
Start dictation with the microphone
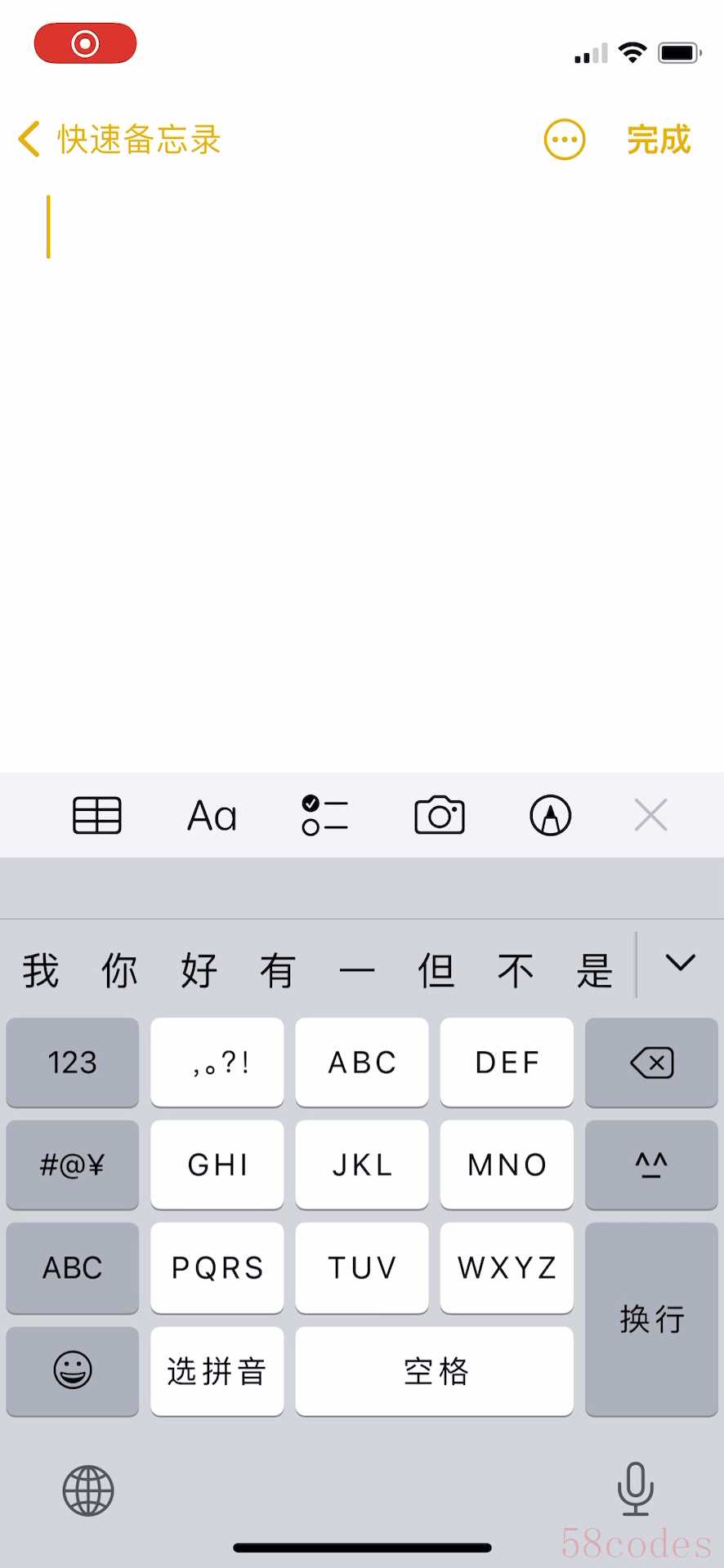(635, 1489)
